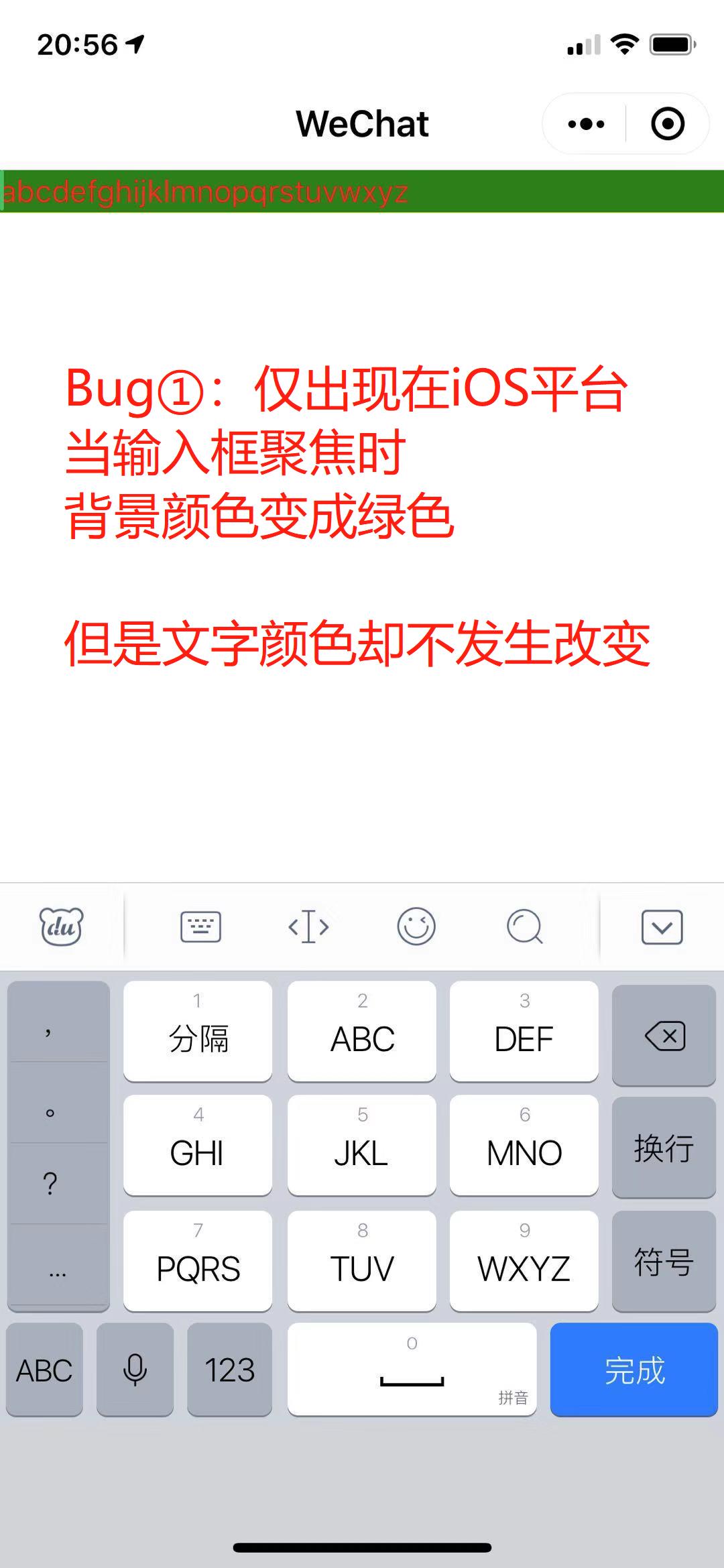Open the 符号 symbols panel
The height and width of the screenshot is (1568, 724).
(664, 1262)
